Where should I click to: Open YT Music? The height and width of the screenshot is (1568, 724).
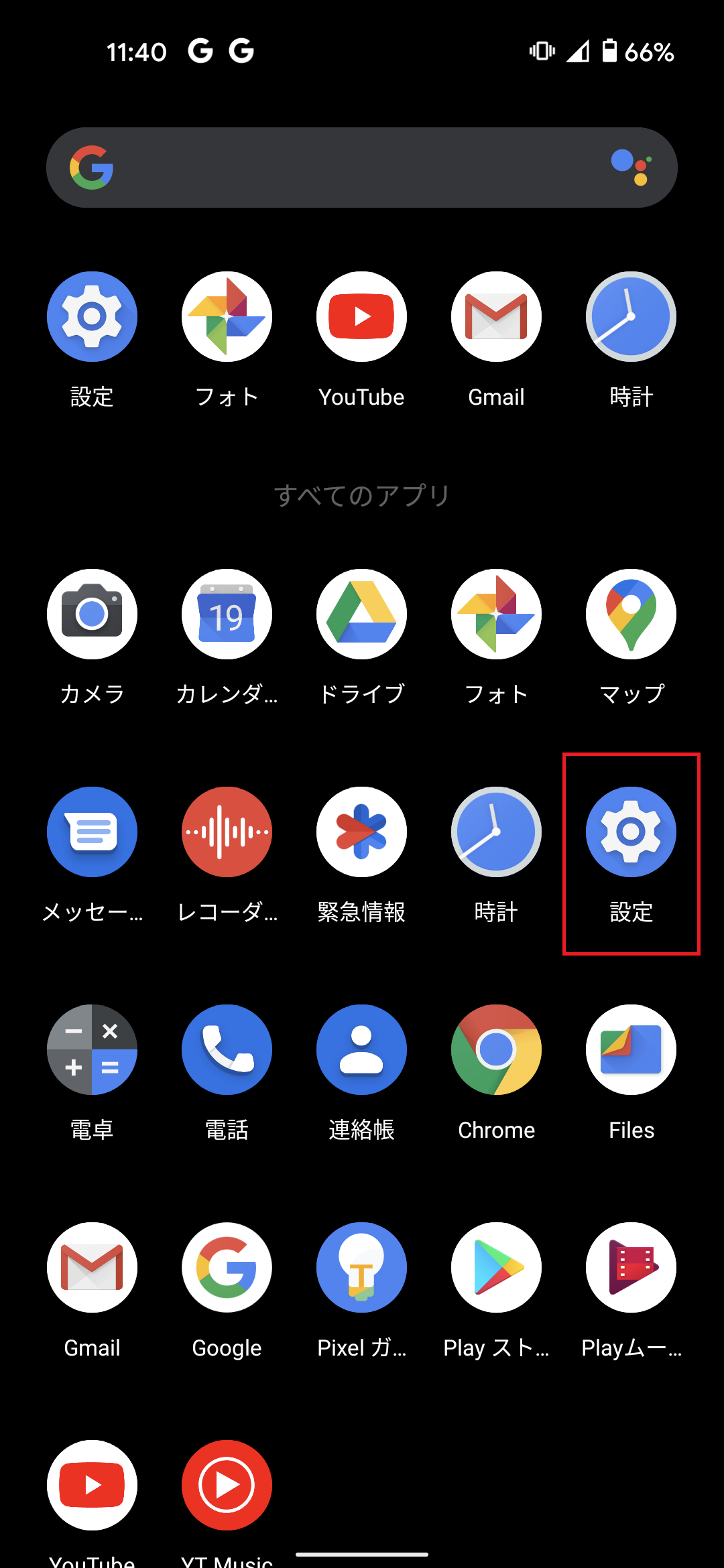point(227,1484)
